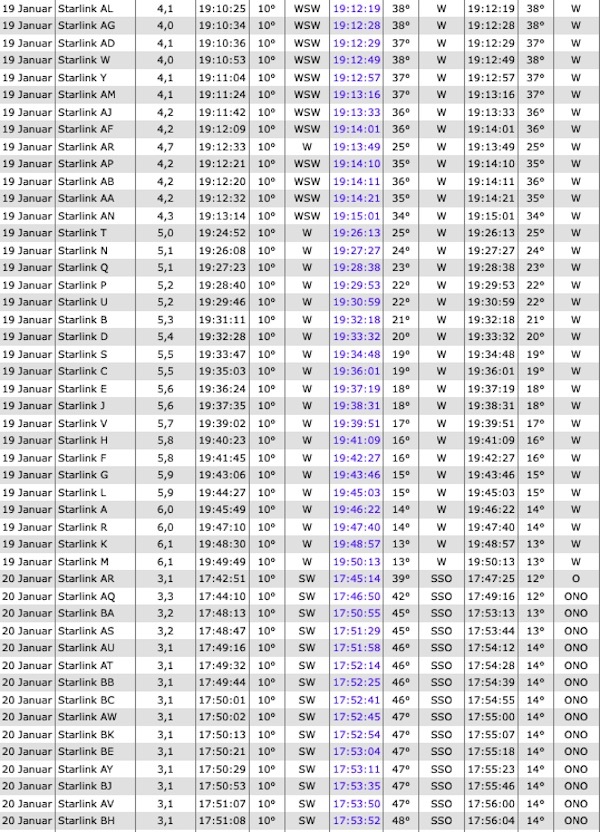
Task: View the 19:50:13 pass of Starlink M
Action: click(x=357, y=561)
